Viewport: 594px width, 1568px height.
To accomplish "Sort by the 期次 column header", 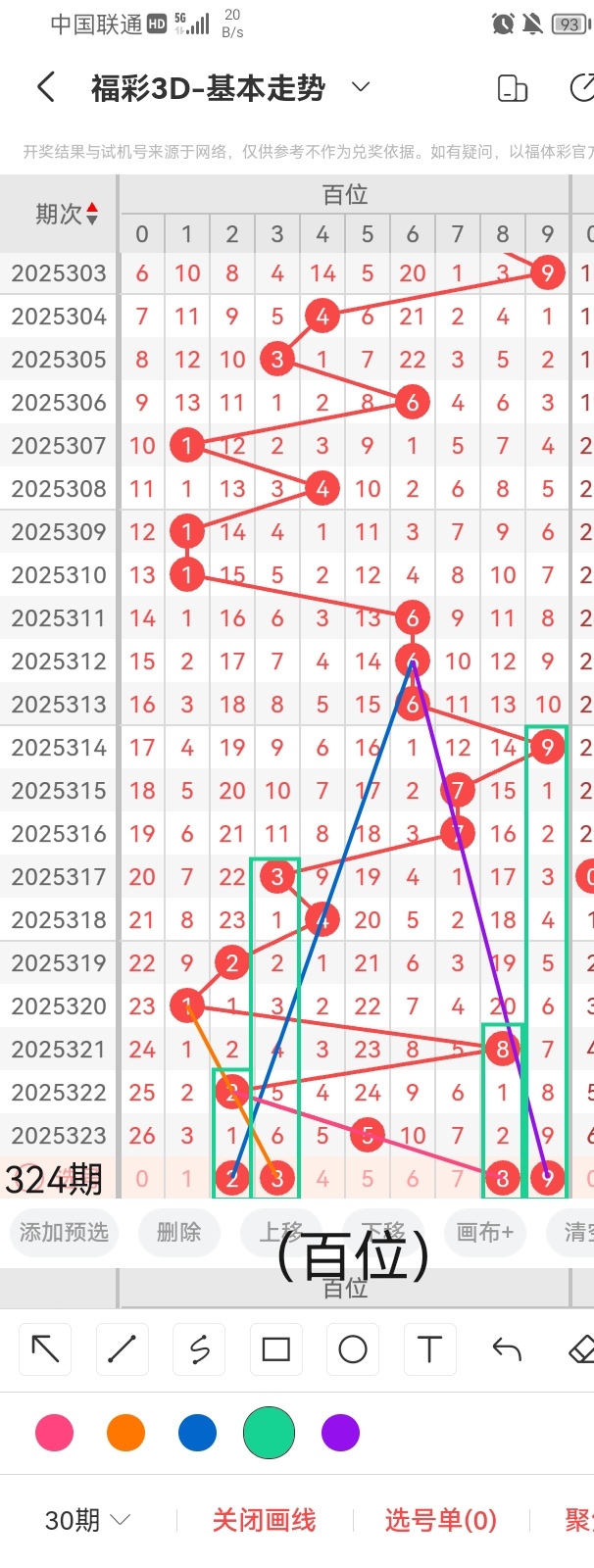I will coord(66,214).
